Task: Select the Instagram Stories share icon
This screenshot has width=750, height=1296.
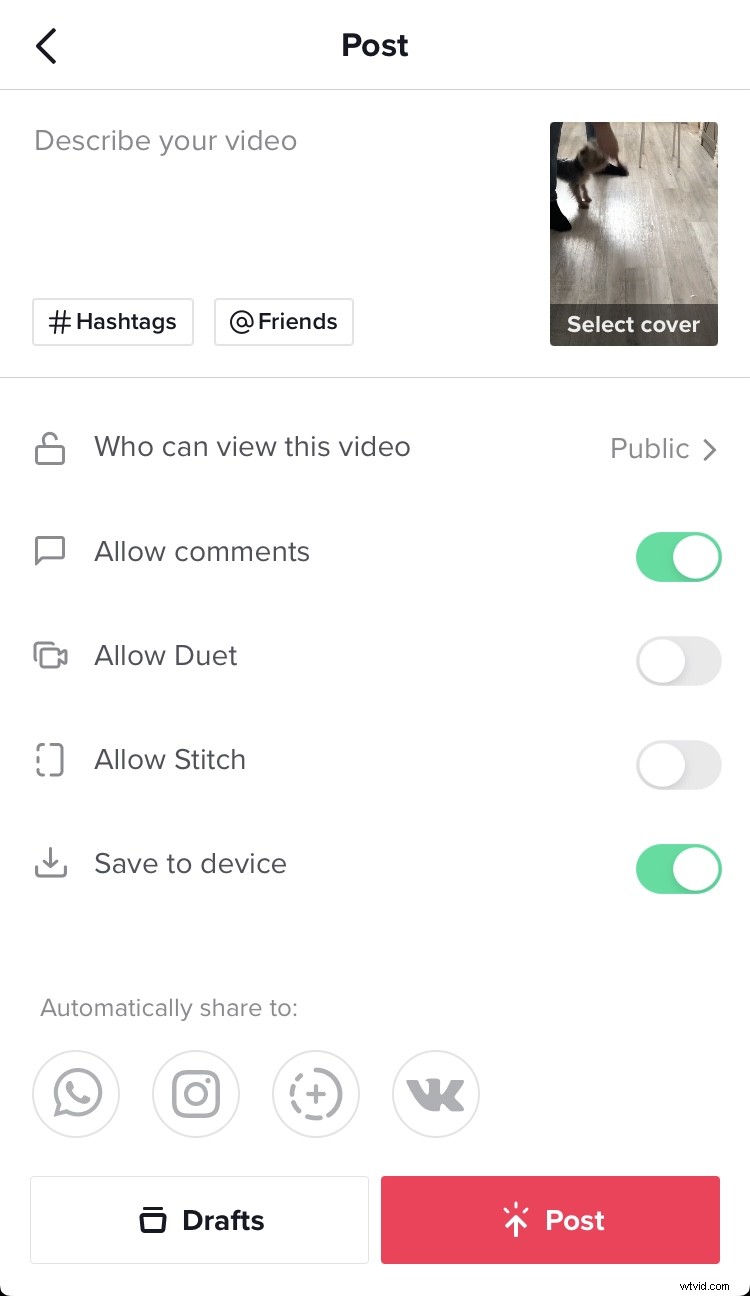Action: coord(316,1094)
